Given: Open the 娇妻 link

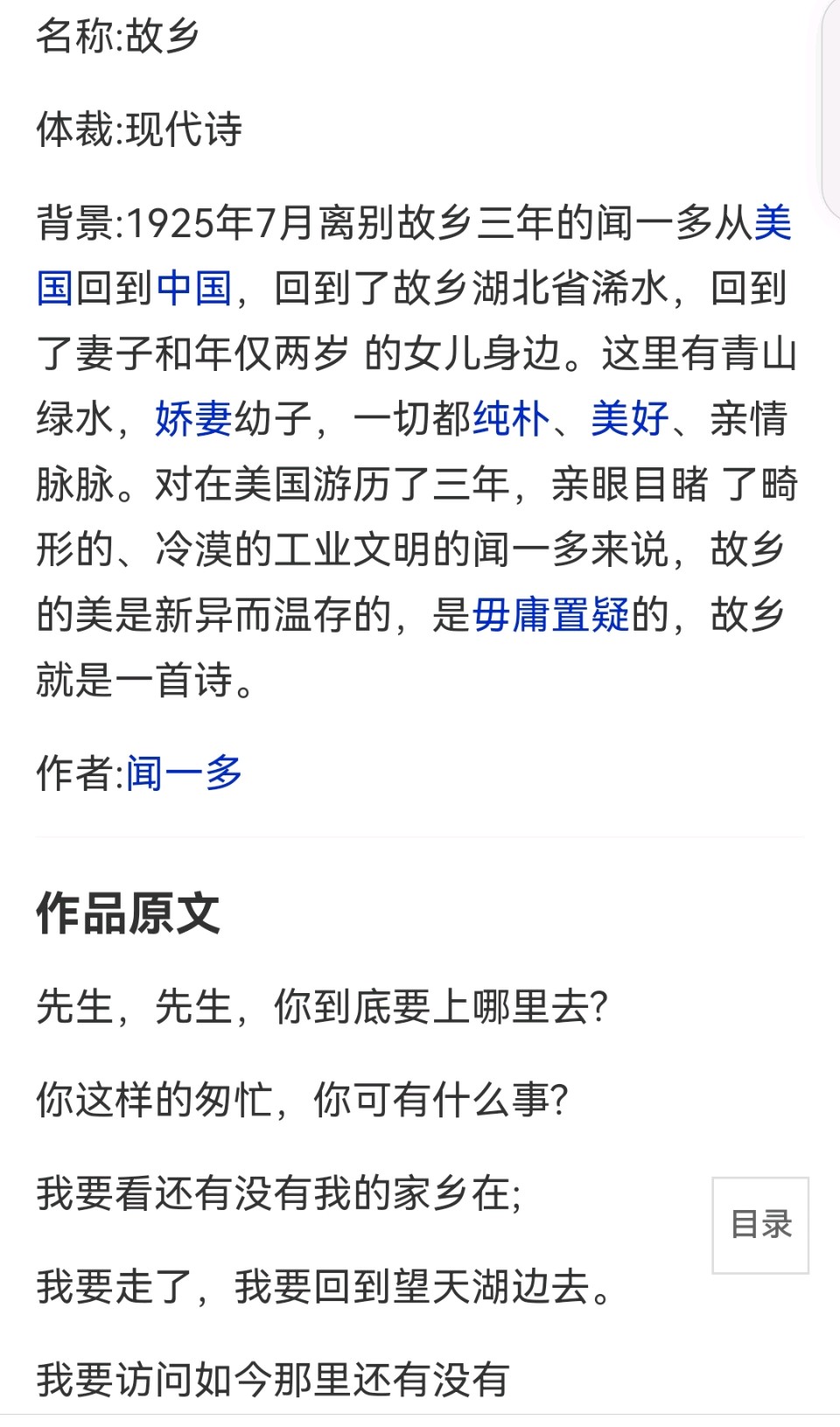Looking at the screenshot, I should pyautogui.click(x=193, y=419).
